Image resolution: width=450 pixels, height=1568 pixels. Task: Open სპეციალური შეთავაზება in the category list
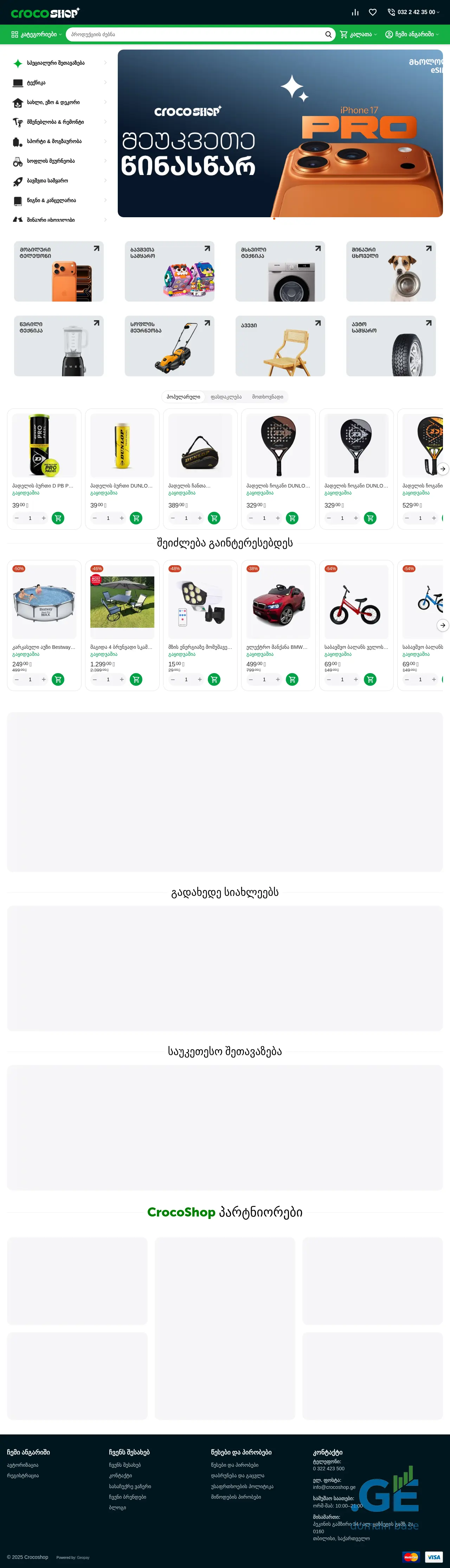[56, 63]
